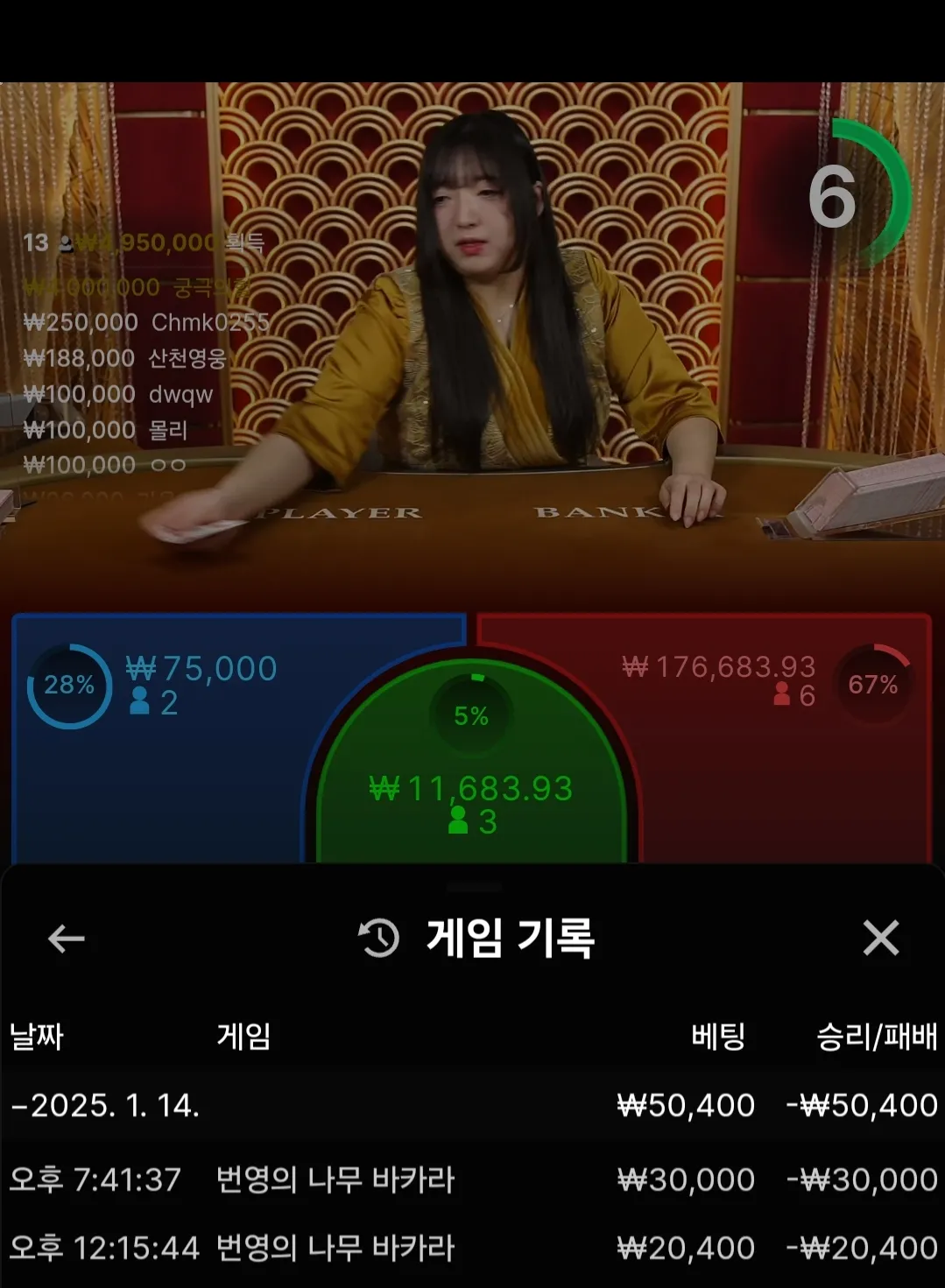Open the 7:41:37 PM baccarat record

(472, 1180)
